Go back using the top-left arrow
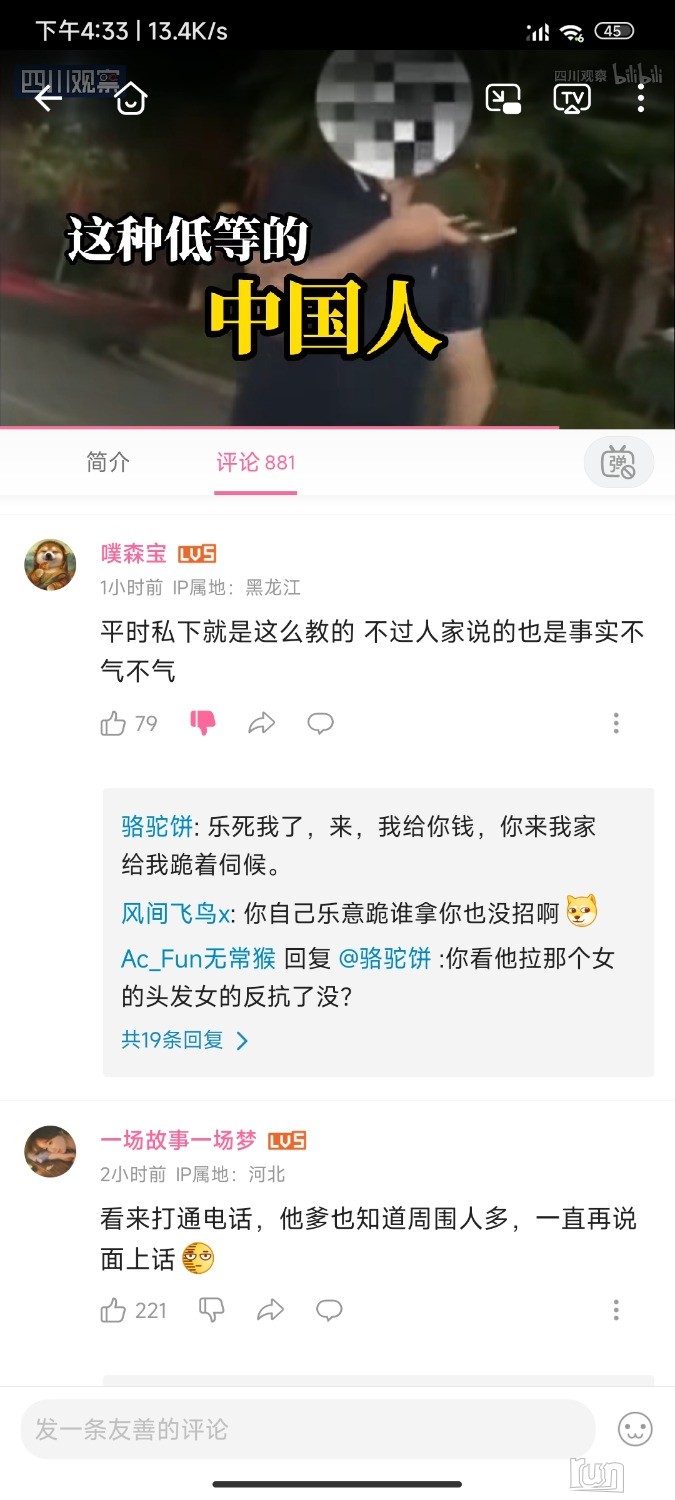This screenshot has height=1500, width=675. pos(47,97)
